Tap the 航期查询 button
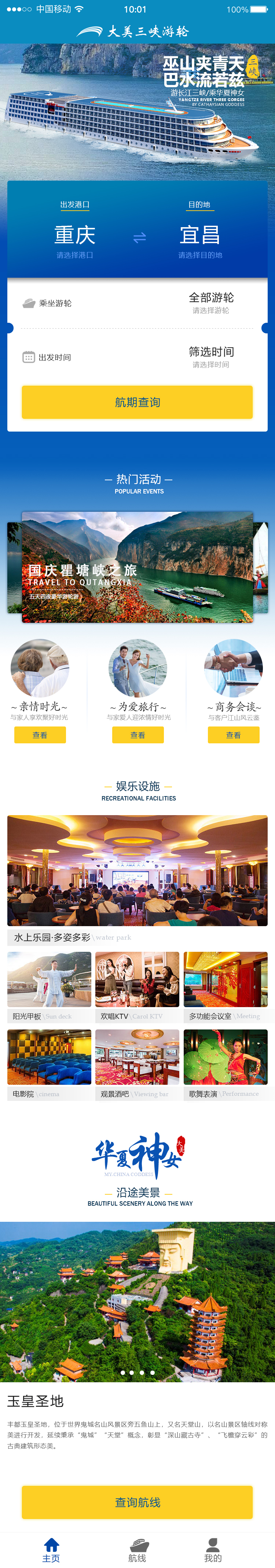275x1568 pixels. pyautogui.click(x=137, y=402)
